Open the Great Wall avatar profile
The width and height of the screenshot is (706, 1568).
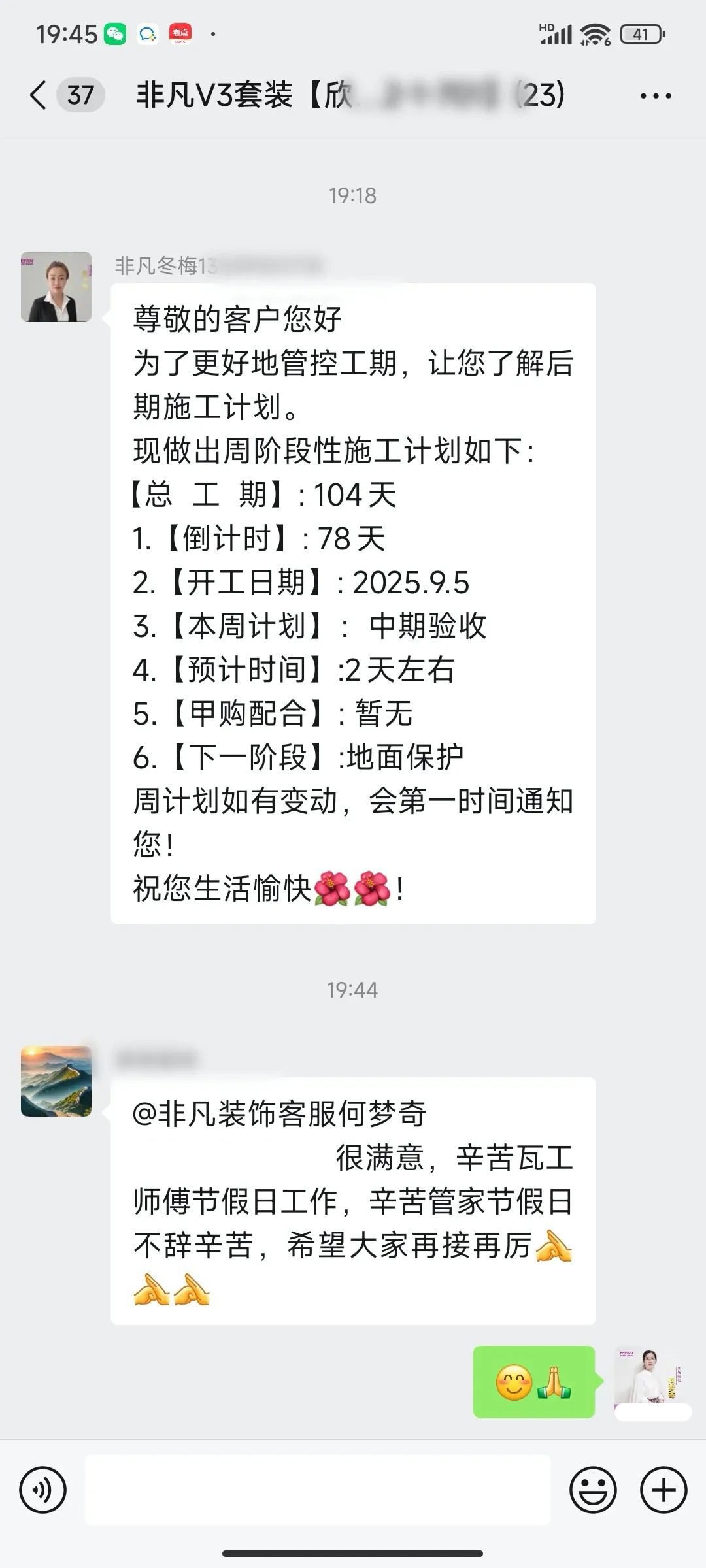[56, 1081]
